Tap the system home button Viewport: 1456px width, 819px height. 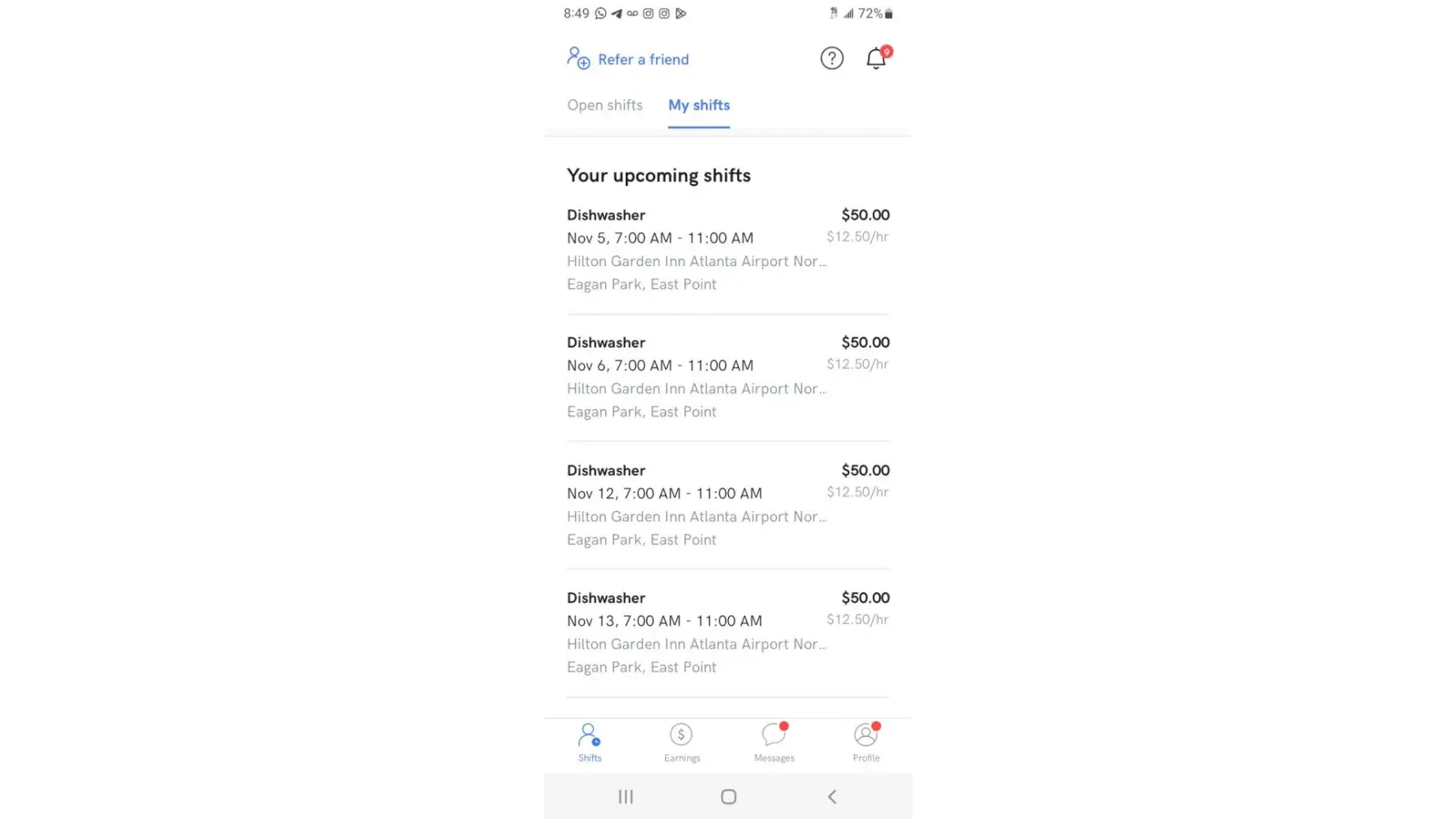click(x=728, y=797)
